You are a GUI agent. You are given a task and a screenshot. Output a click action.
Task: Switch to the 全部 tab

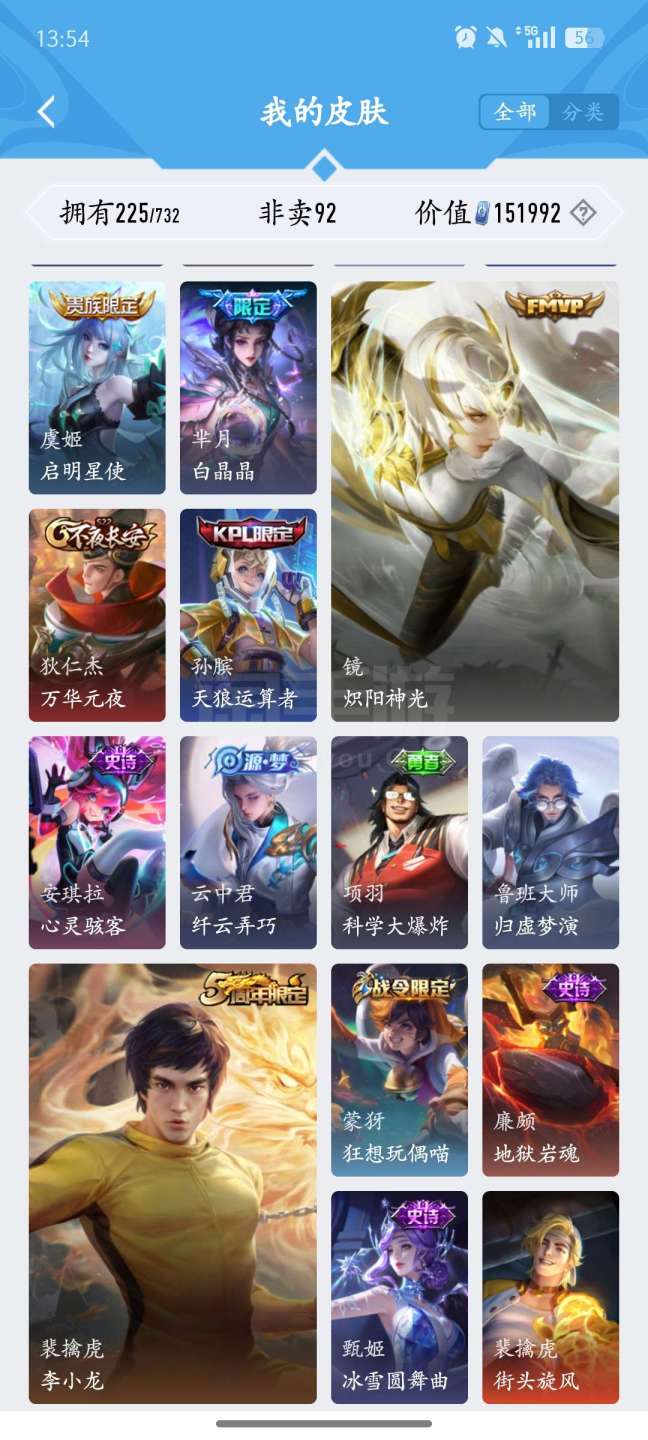coord(515,112)
